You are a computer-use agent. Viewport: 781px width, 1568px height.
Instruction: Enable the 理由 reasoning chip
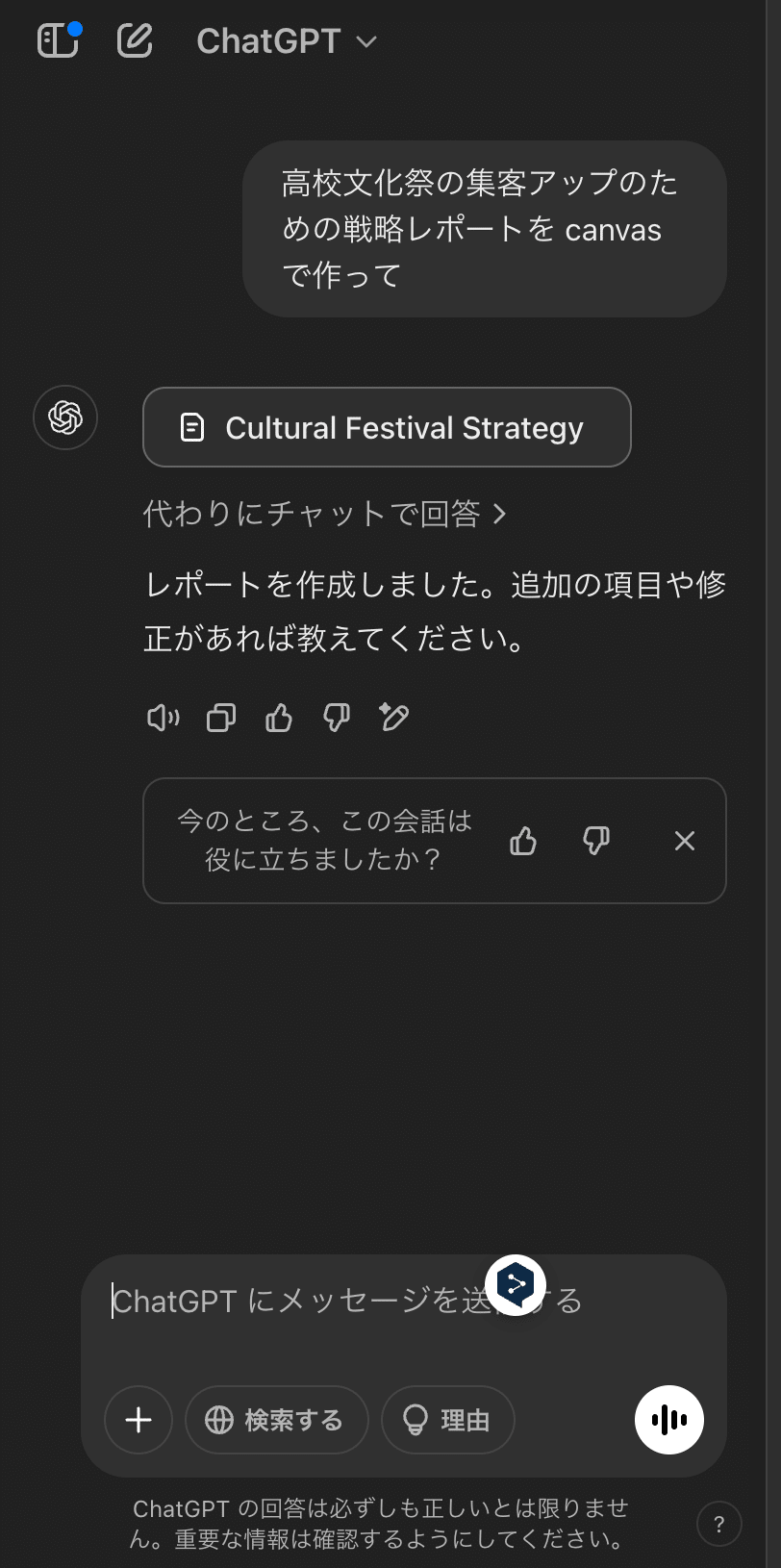point(448,1420)
